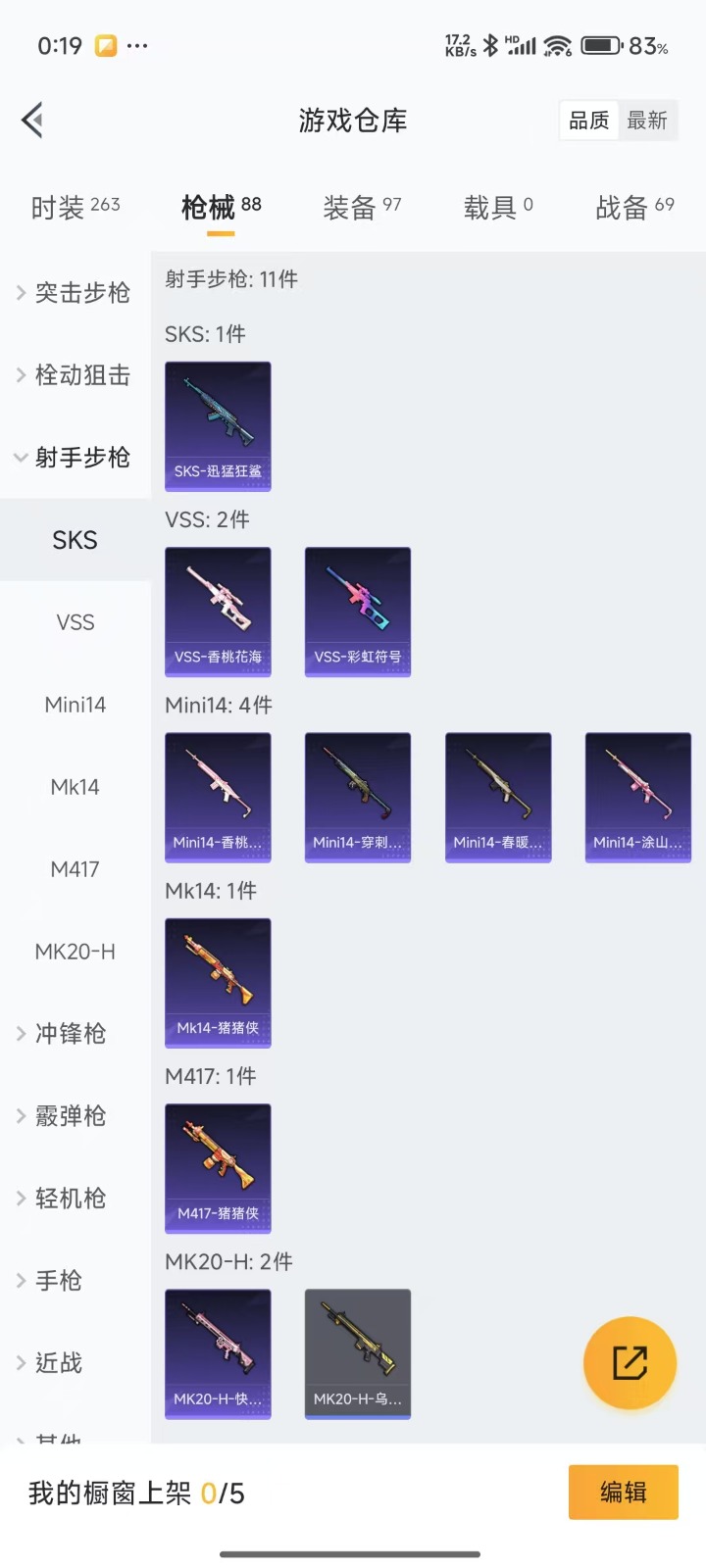
Task: Tap the 编辑 button
Action: point(624,1492)
